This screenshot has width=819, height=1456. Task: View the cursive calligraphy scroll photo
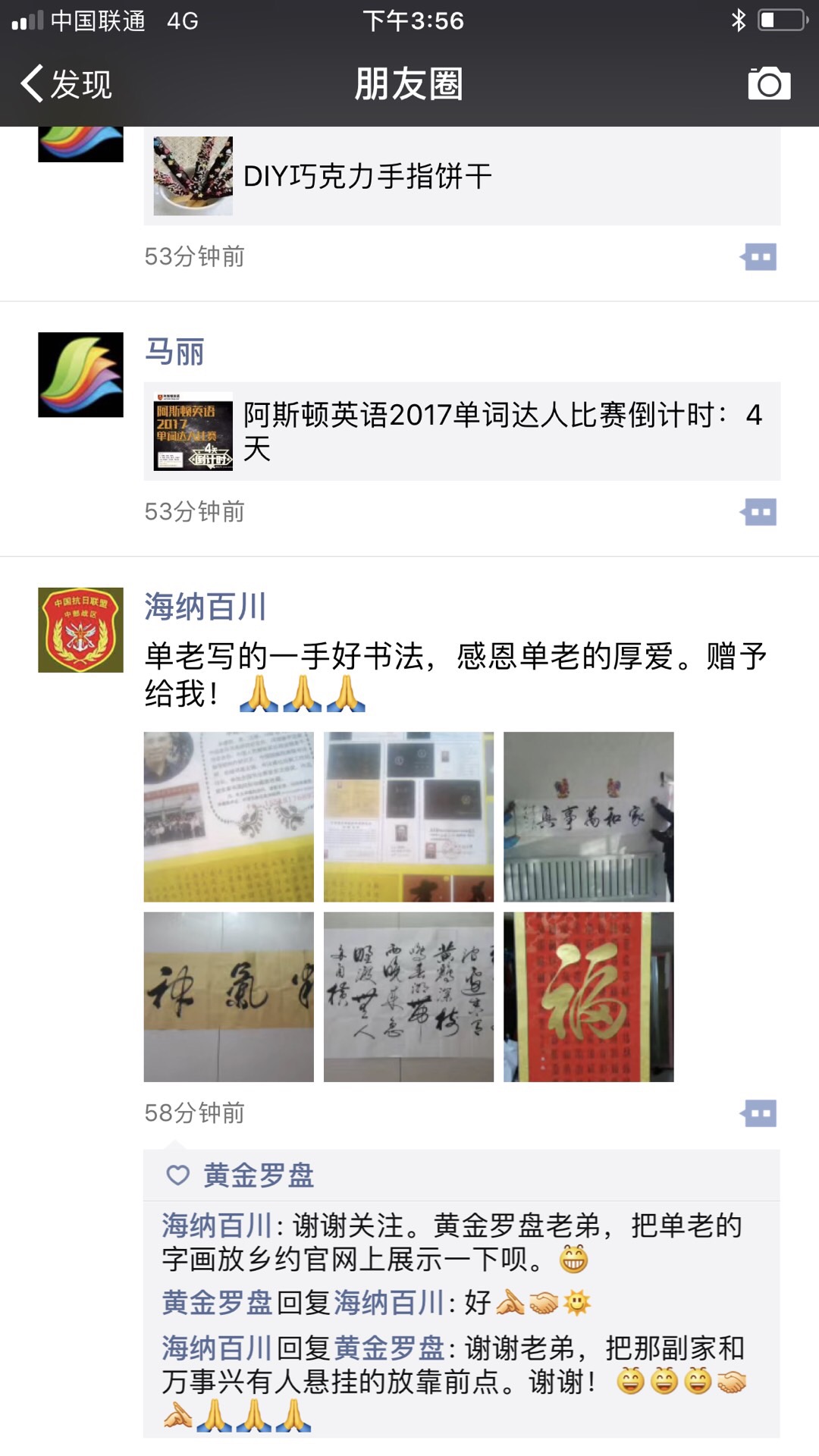[408, 996]
